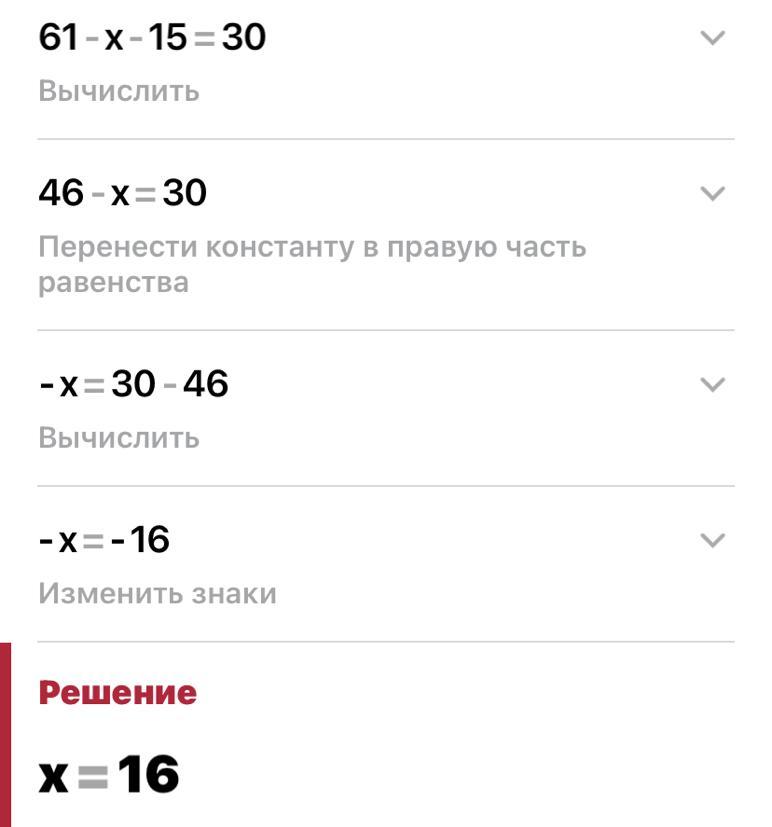The height and width of the screenshot is (827, 772).
Task: Expand the step -x = 30 - 46
Action: pyautogui.click(x=712, y=385)
